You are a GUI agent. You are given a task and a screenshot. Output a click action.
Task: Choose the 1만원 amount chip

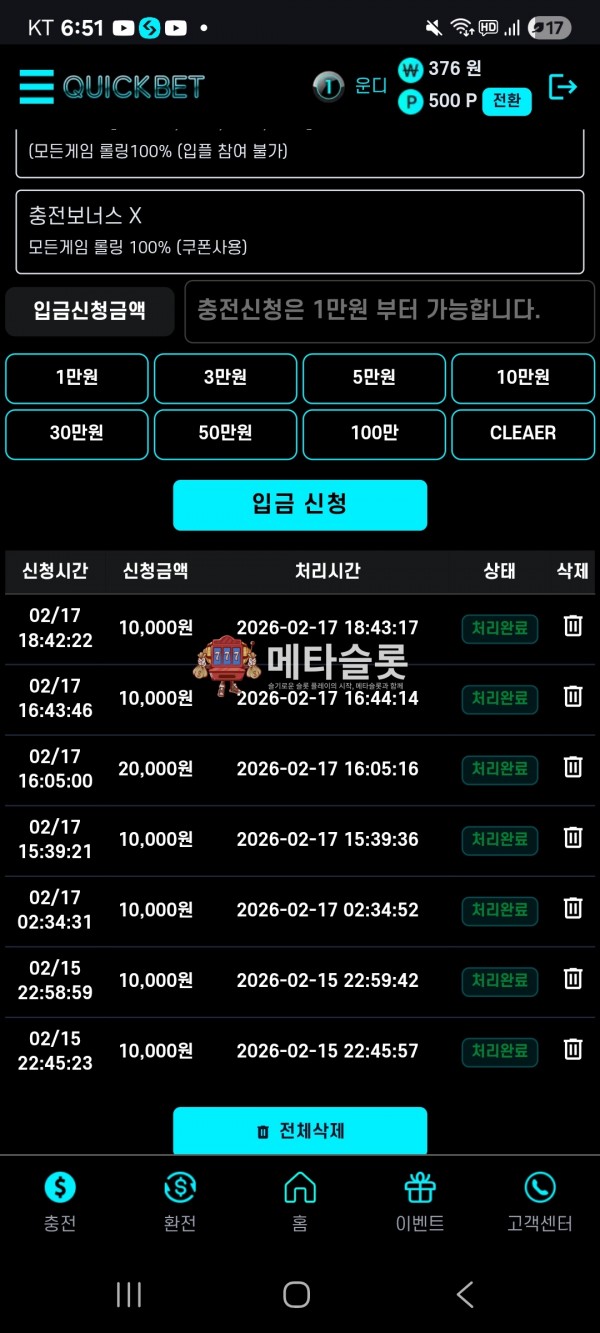(x=77, y=378)
